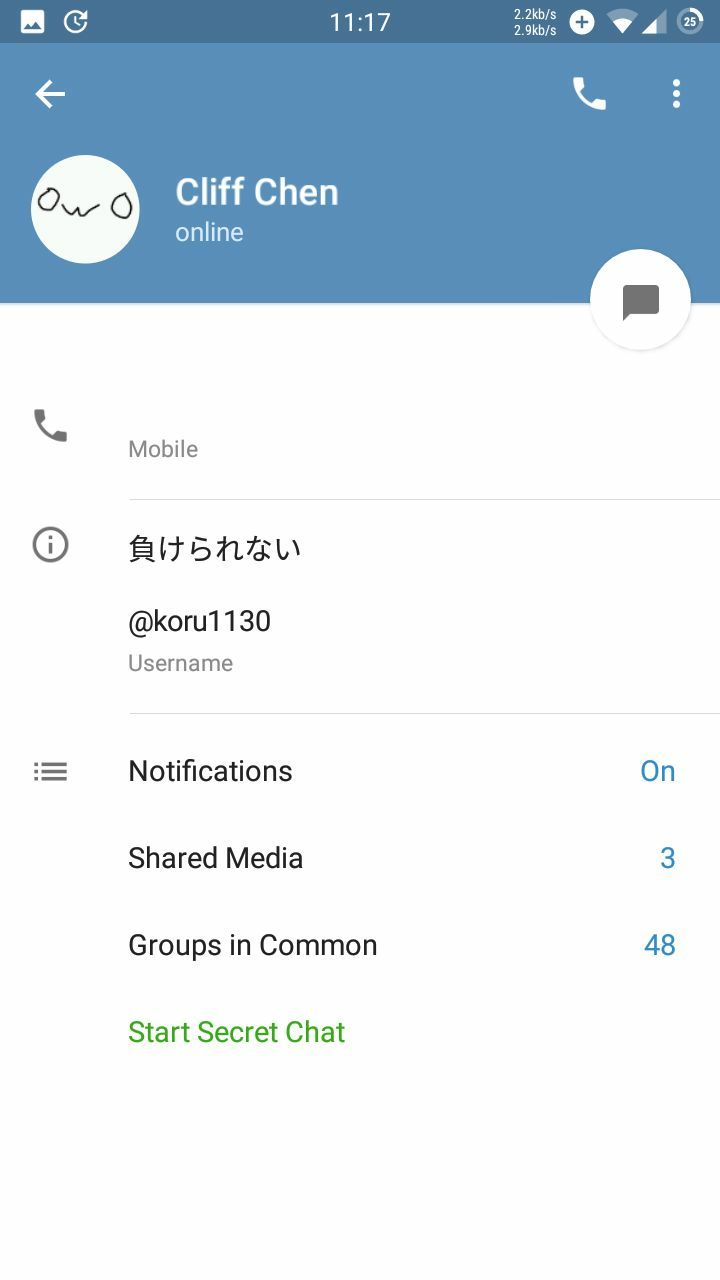Open Notifications settings

(360, 771)
